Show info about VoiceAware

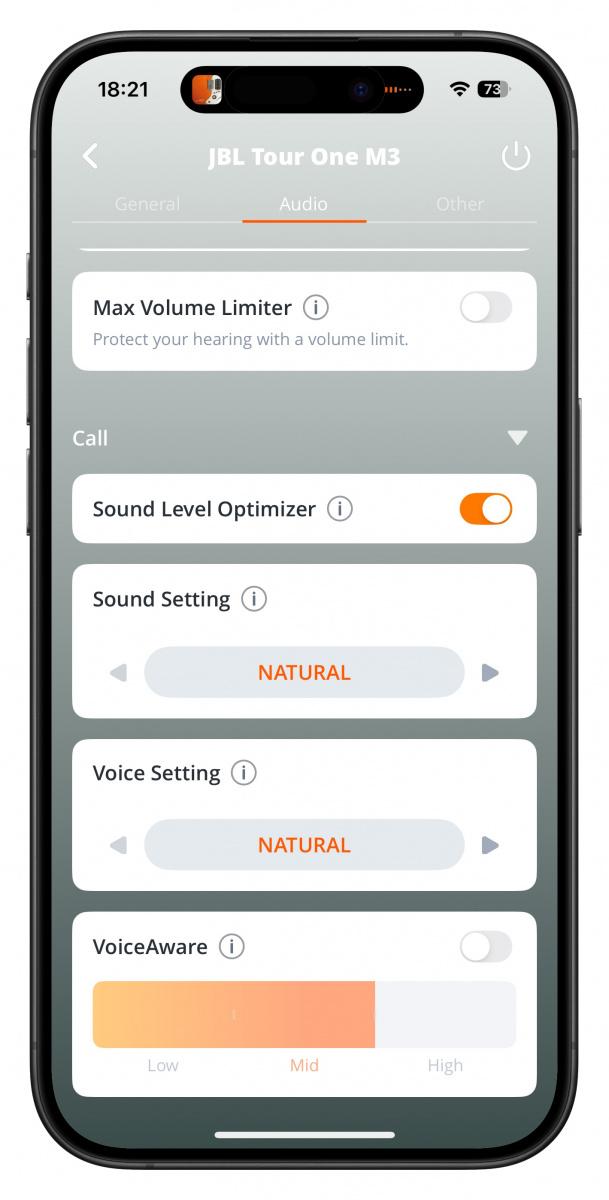point(231,946)
